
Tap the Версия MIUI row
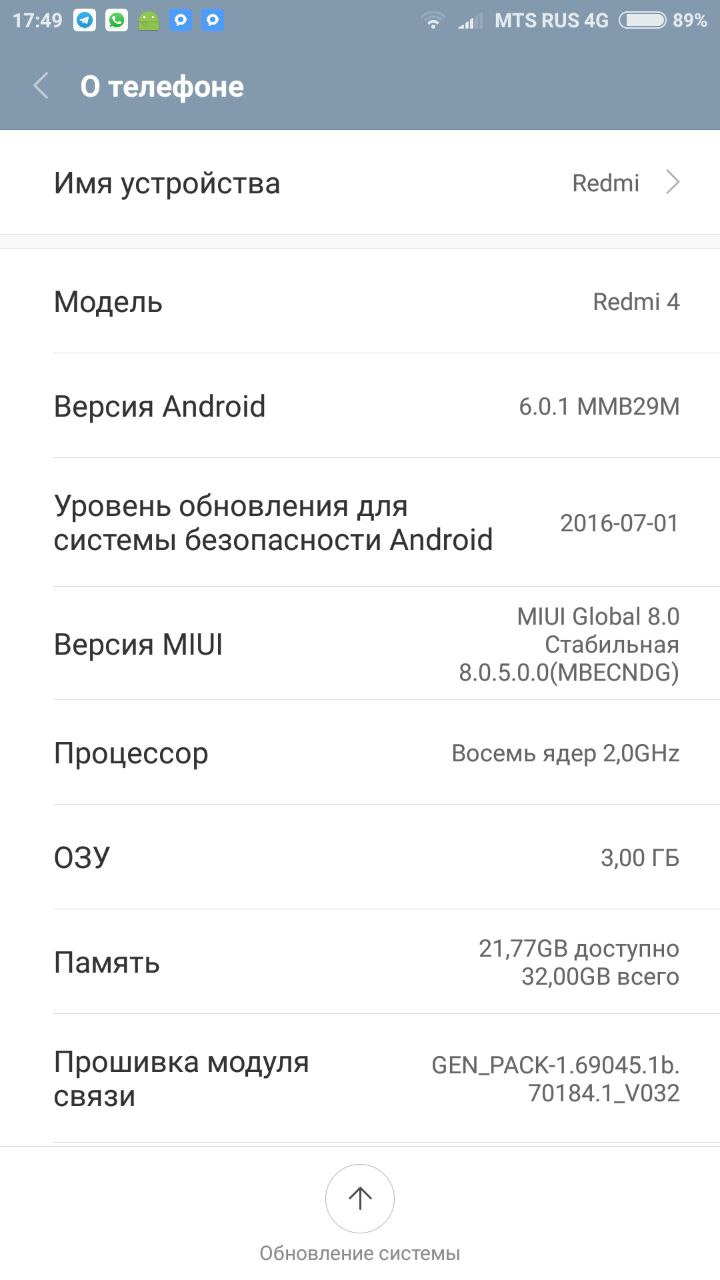coord(360,644)
